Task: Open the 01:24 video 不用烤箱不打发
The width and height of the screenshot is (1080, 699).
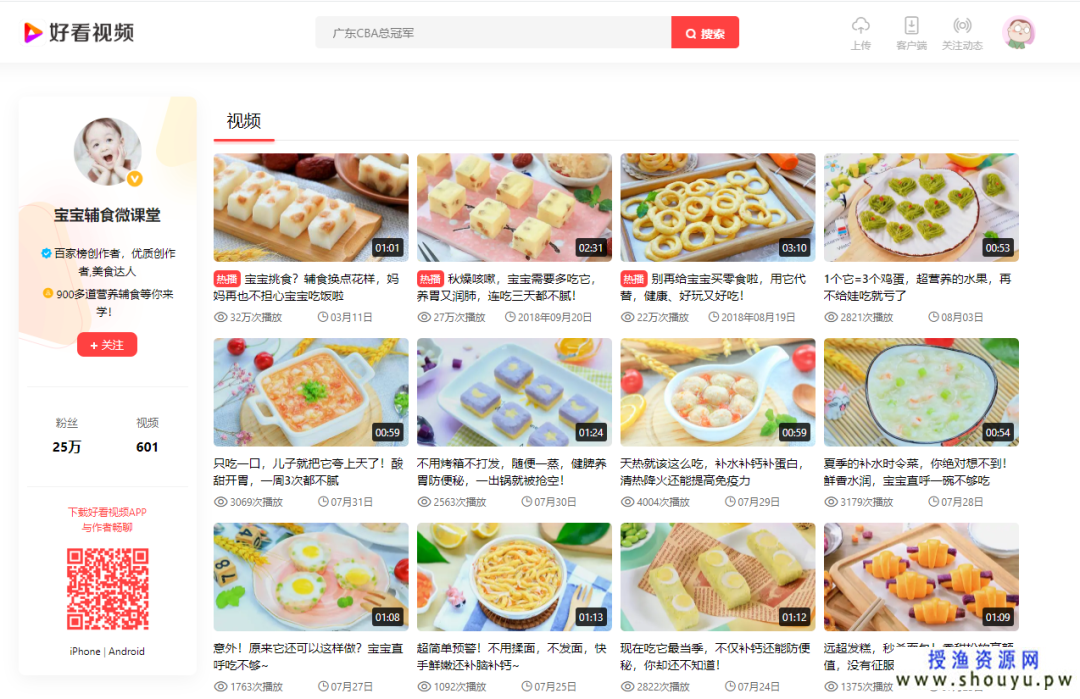Action: (x=514, y=392)
